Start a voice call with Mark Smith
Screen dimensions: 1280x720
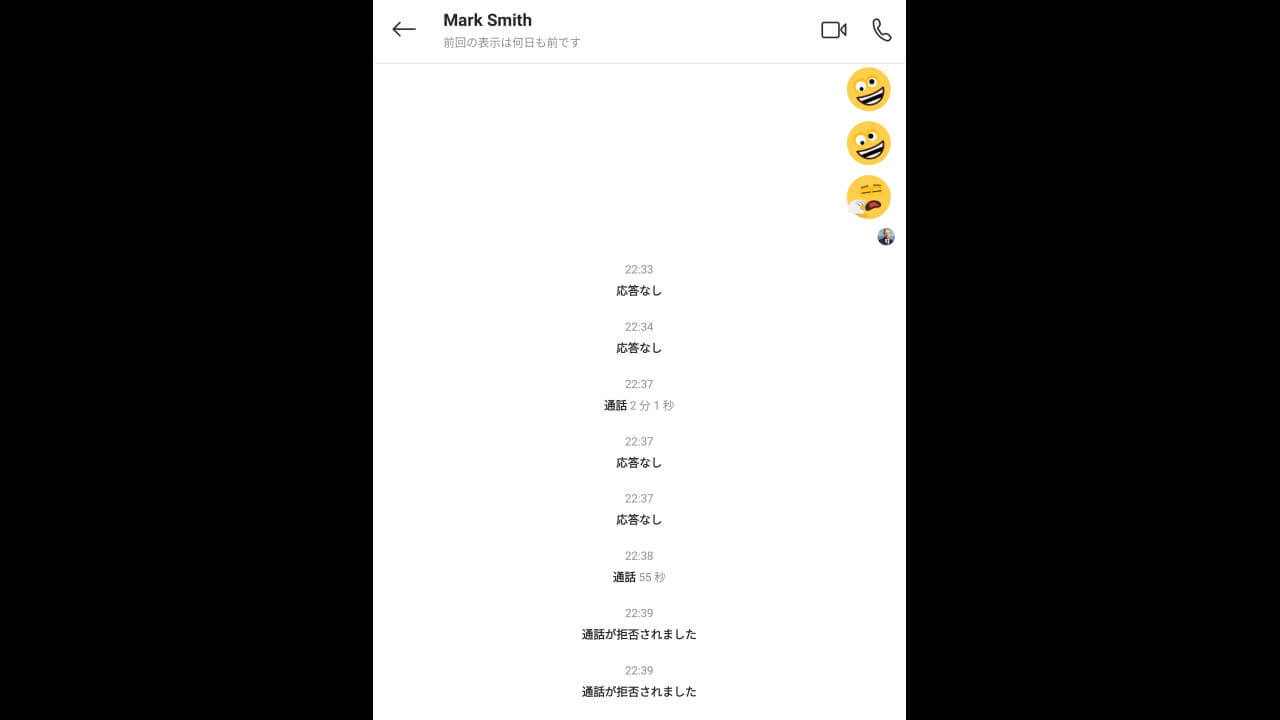coord(881,30)
